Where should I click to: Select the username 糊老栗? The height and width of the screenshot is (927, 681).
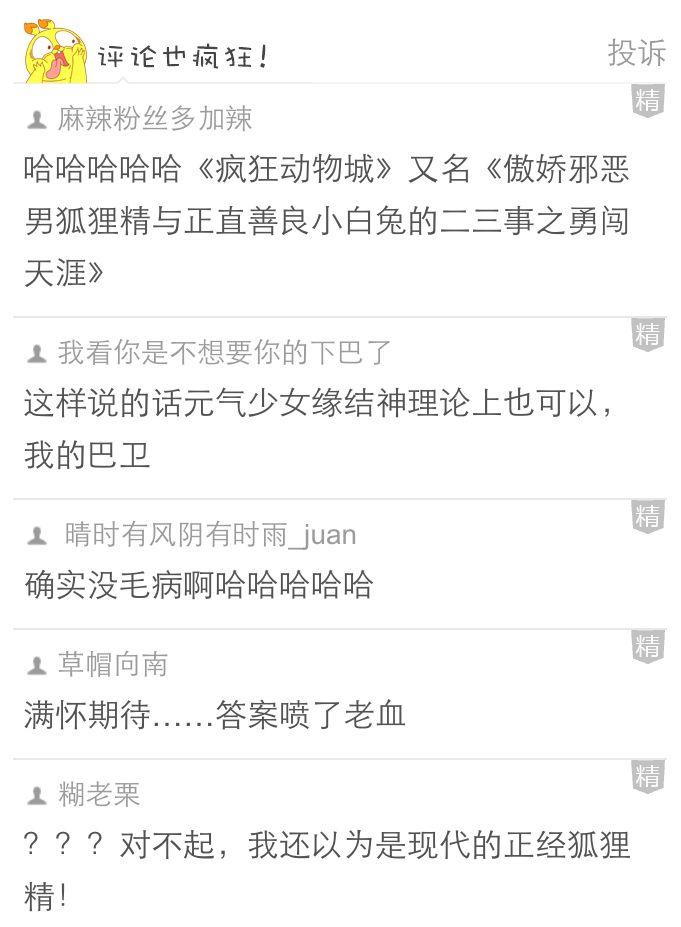pyautogui.click(x=98, y=795)
